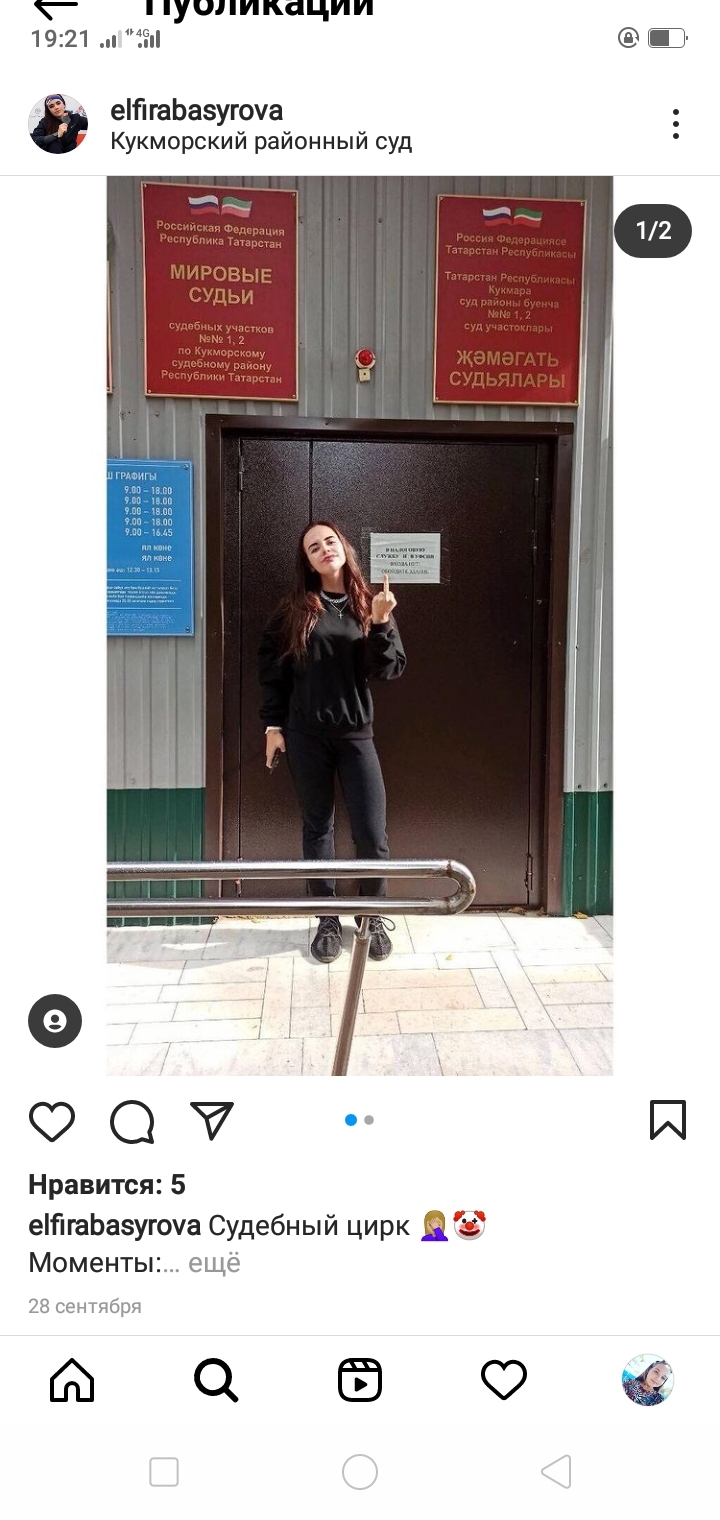Like the post with the heart
Viewport: 720px width, 1520px height.
(x=52, y=1121)
